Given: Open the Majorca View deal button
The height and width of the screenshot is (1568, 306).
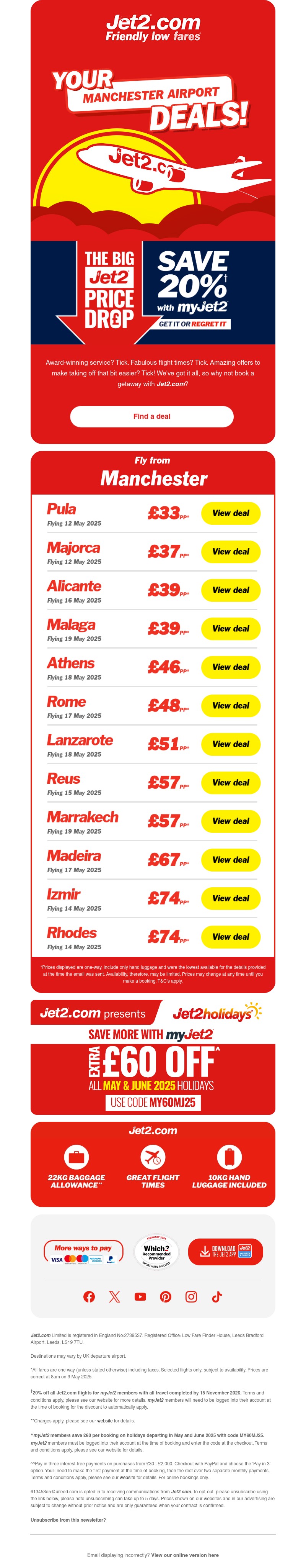Looking at the screenshot, I should coord(231,552).
